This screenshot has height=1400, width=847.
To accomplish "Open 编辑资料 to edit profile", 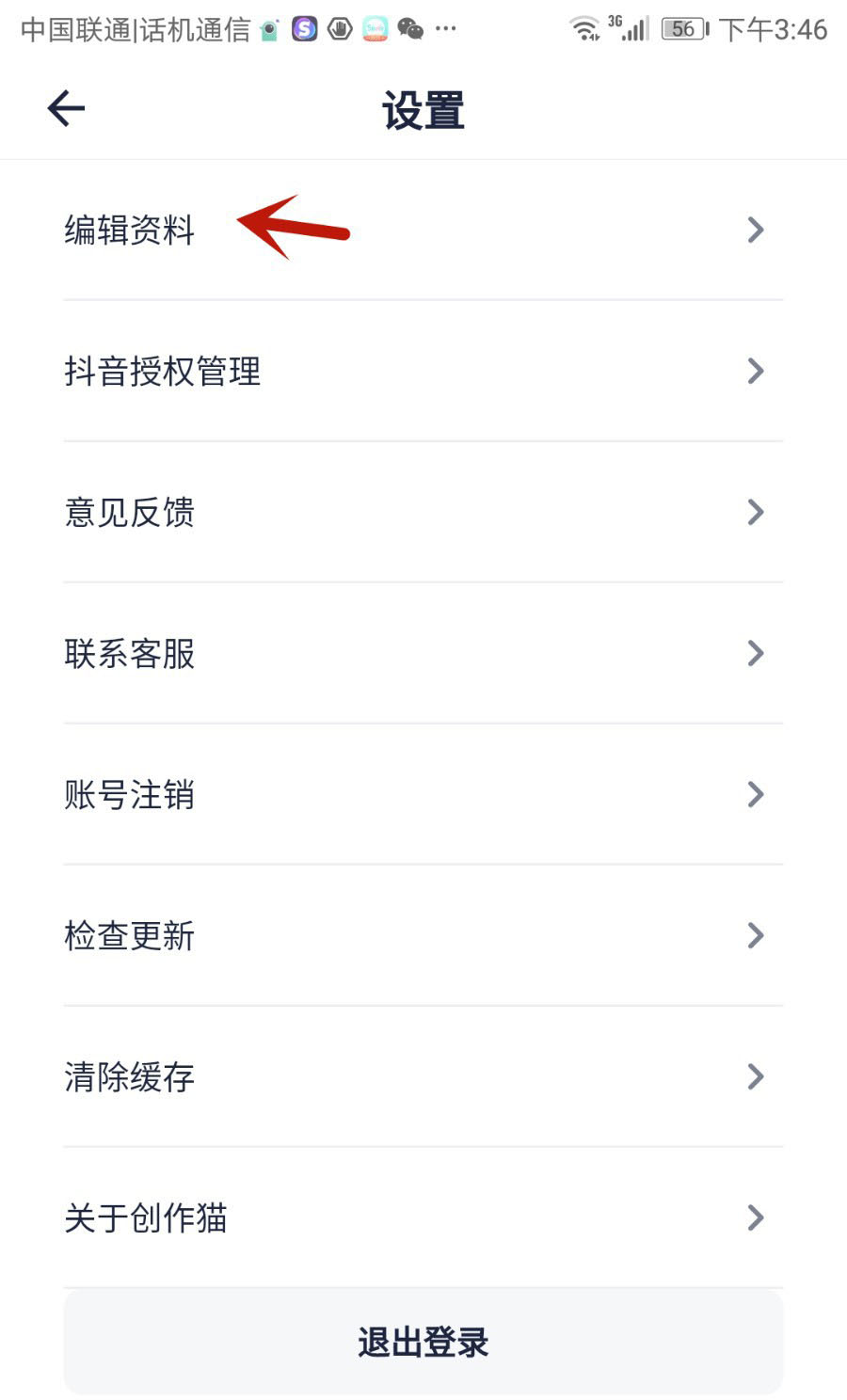I will coord(423,231).
